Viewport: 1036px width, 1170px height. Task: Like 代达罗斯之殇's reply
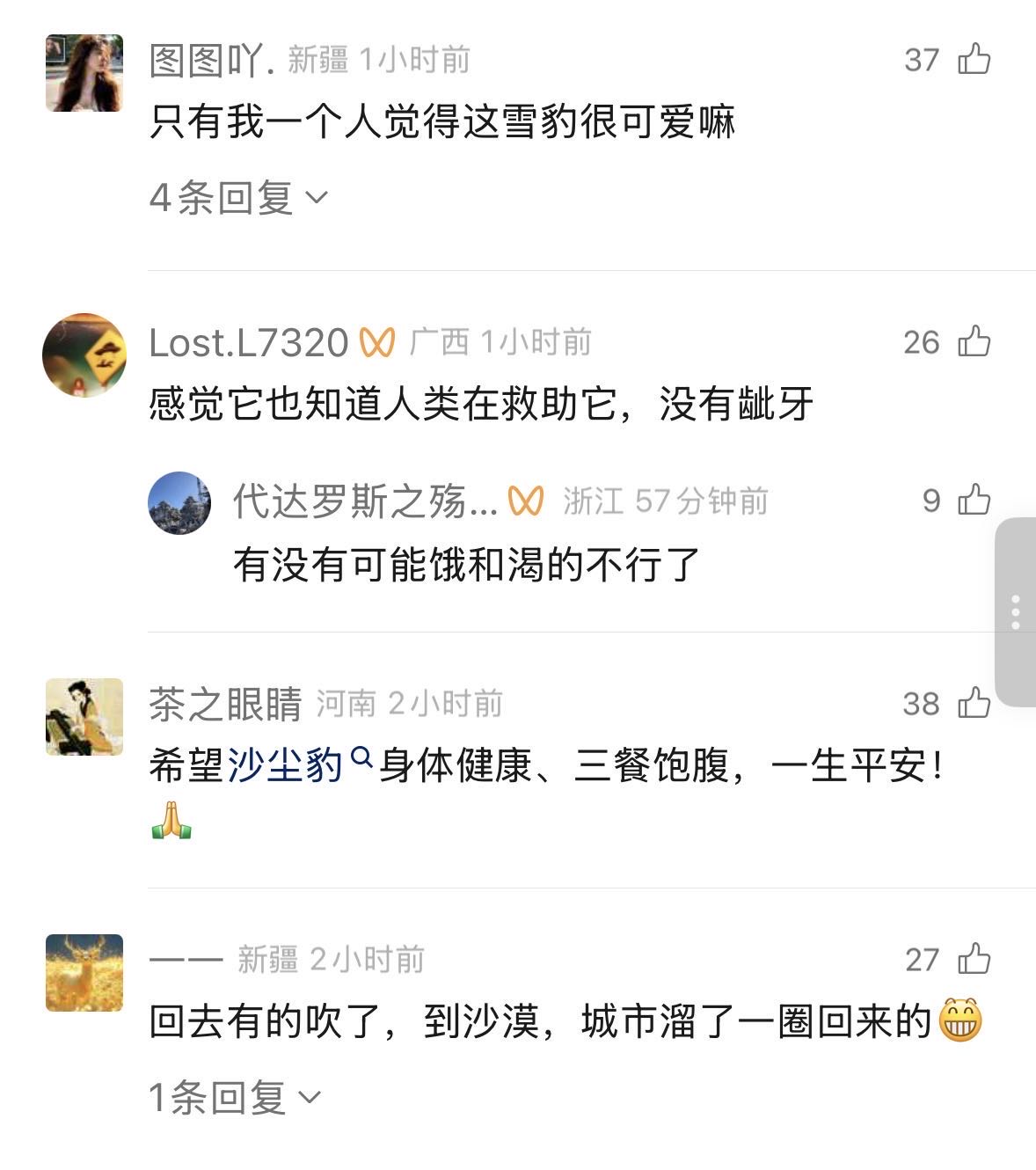[x=974, y=501]
